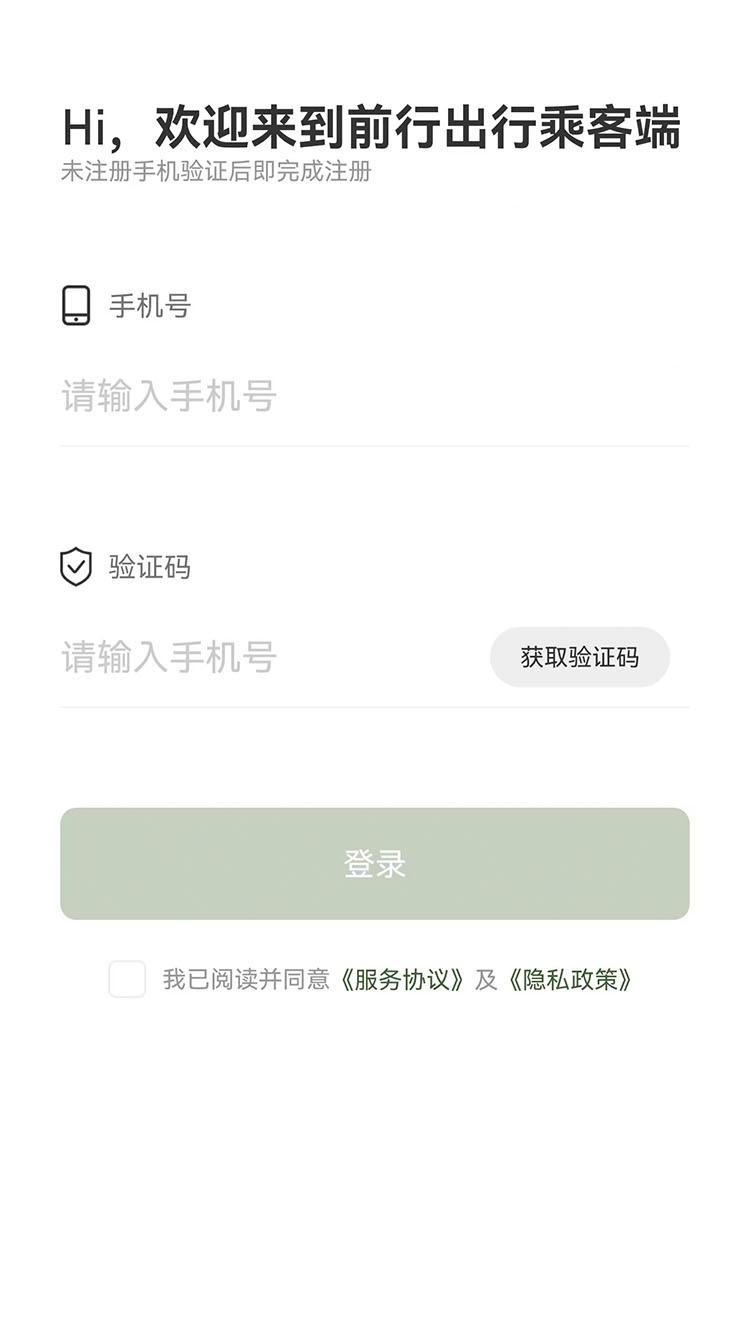Select the smartphone symbol above the phone field
This screenshot has width=750, height=1334.
click(77, 304)
